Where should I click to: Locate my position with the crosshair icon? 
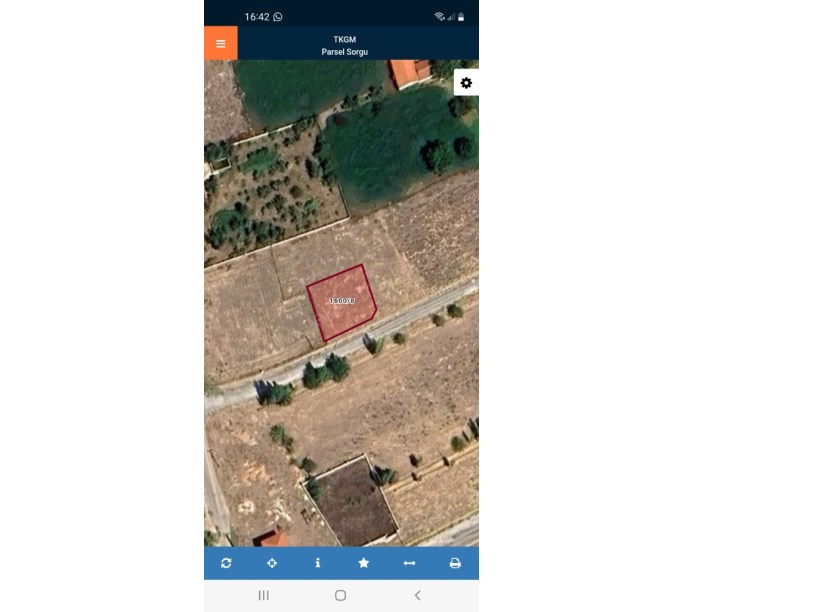click(272, 563)
